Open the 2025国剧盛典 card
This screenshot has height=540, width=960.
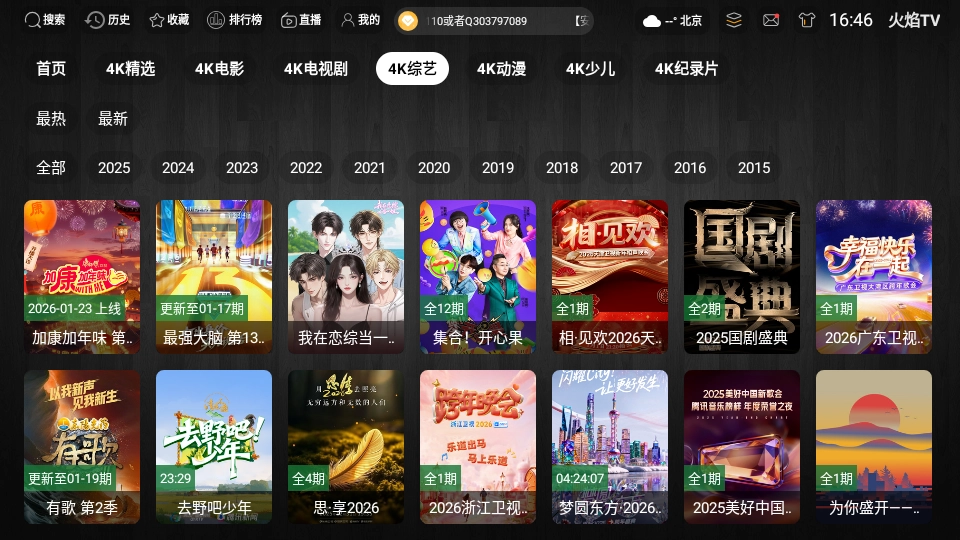[742, 277]
